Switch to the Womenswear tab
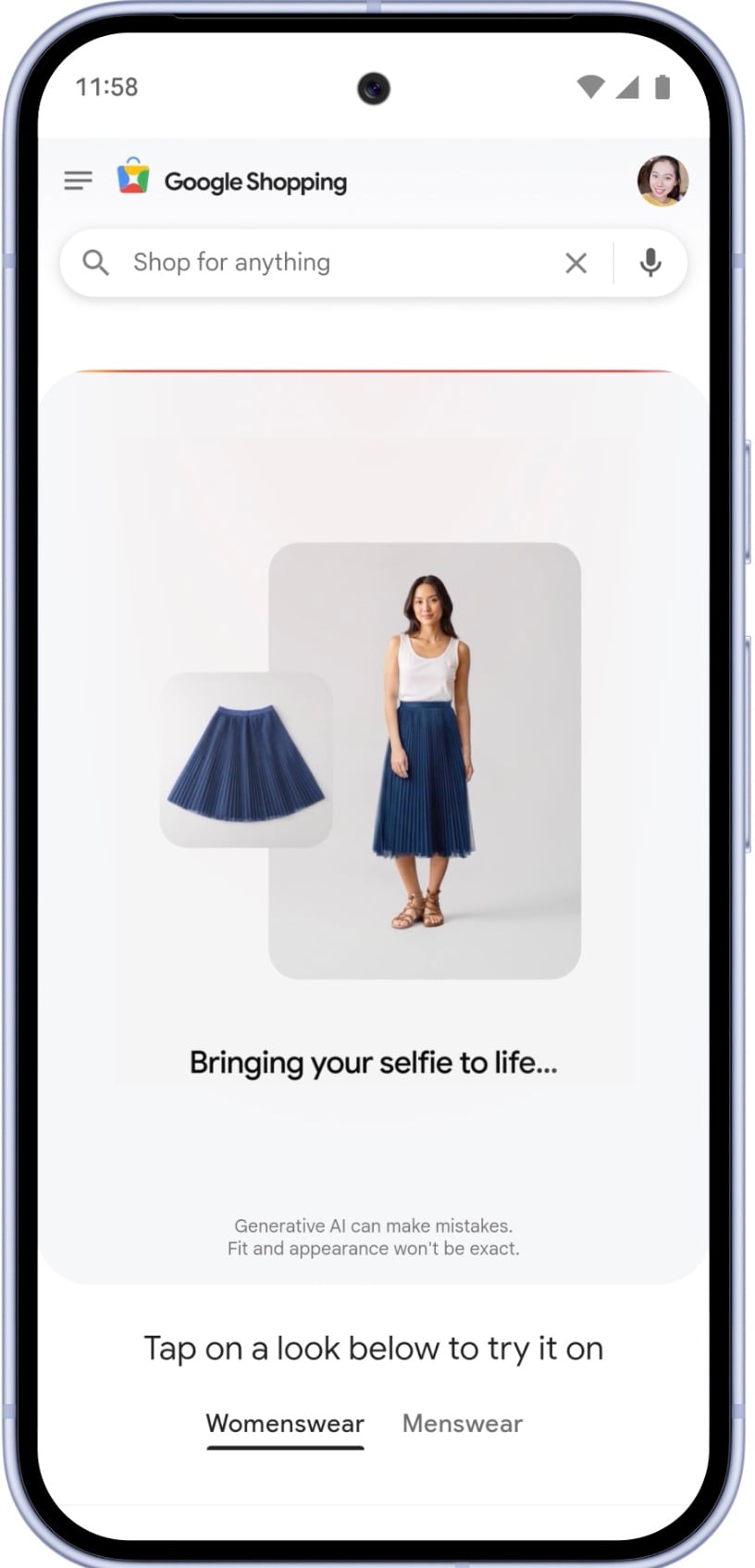 click(x=285, y=1424)
